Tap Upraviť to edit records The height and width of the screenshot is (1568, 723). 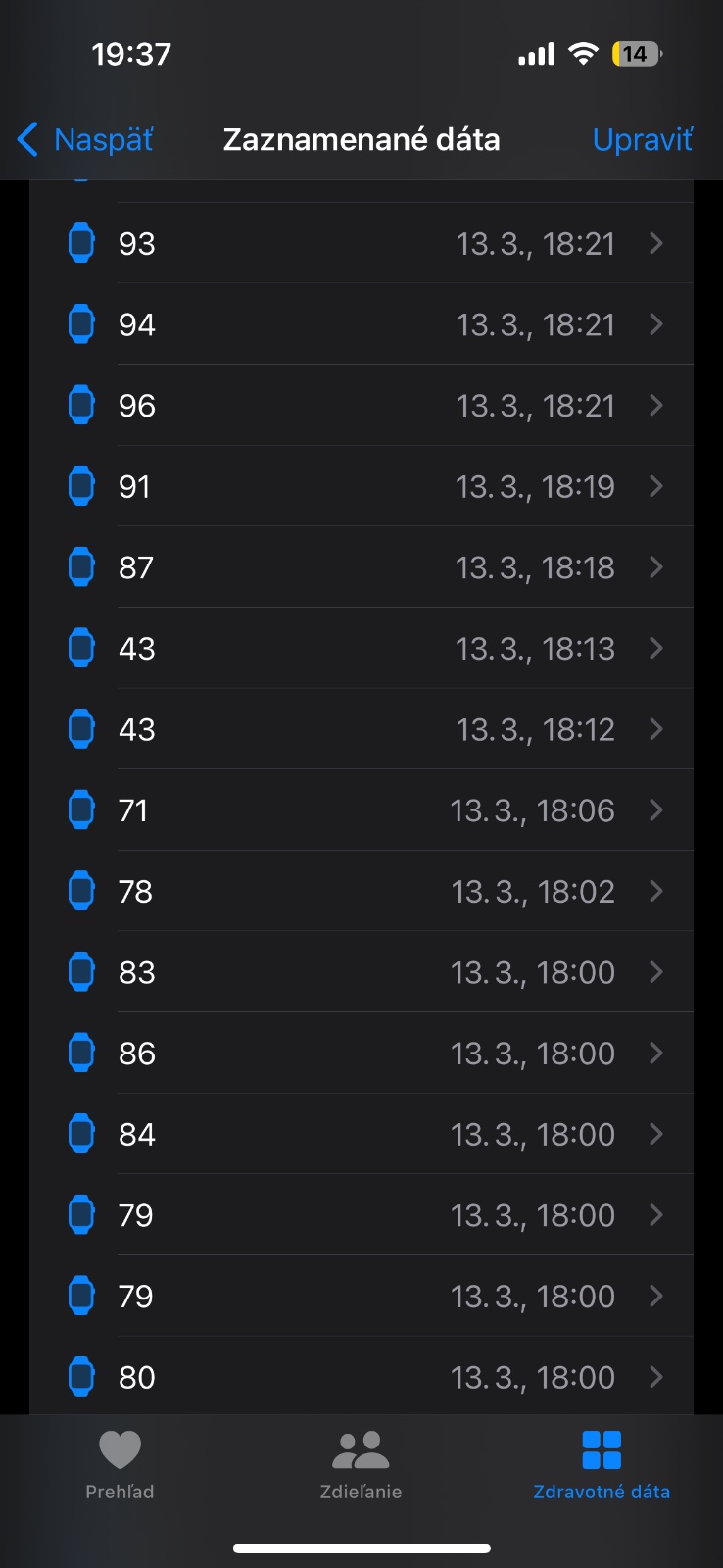642,140
